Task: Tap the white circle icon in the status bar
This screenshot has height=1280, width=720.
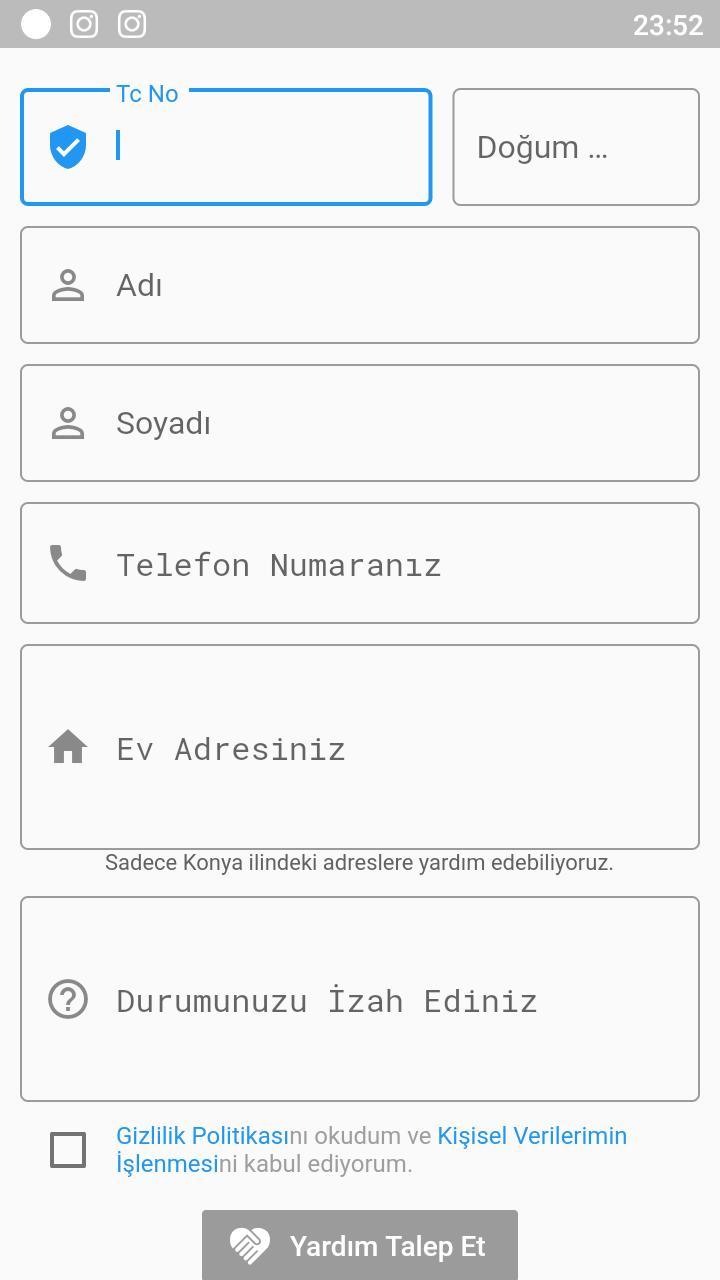Action: click(36, 24)
